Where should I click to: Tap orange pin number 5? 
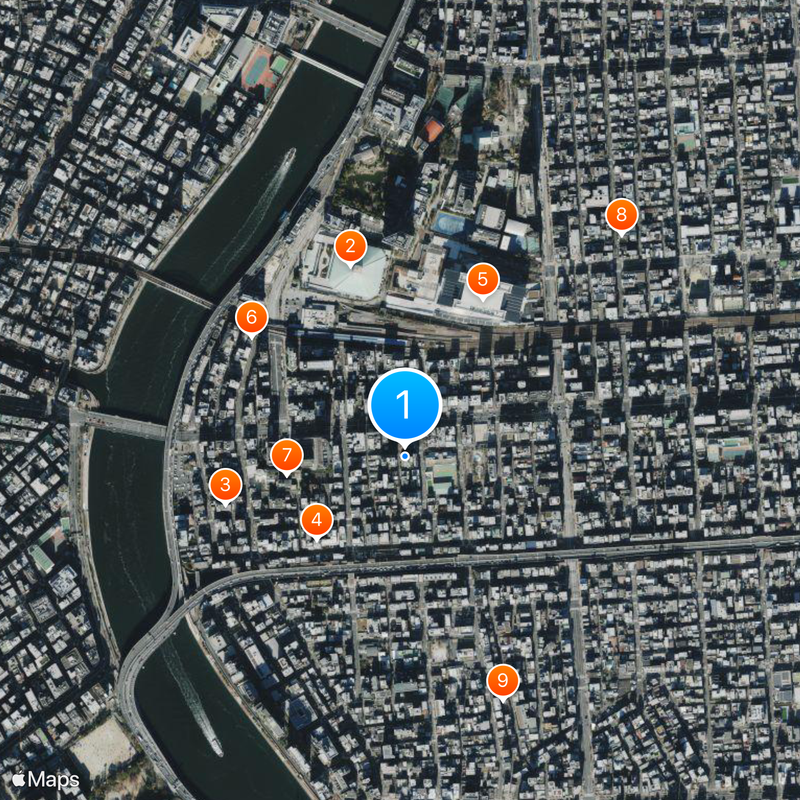[482, 279]
